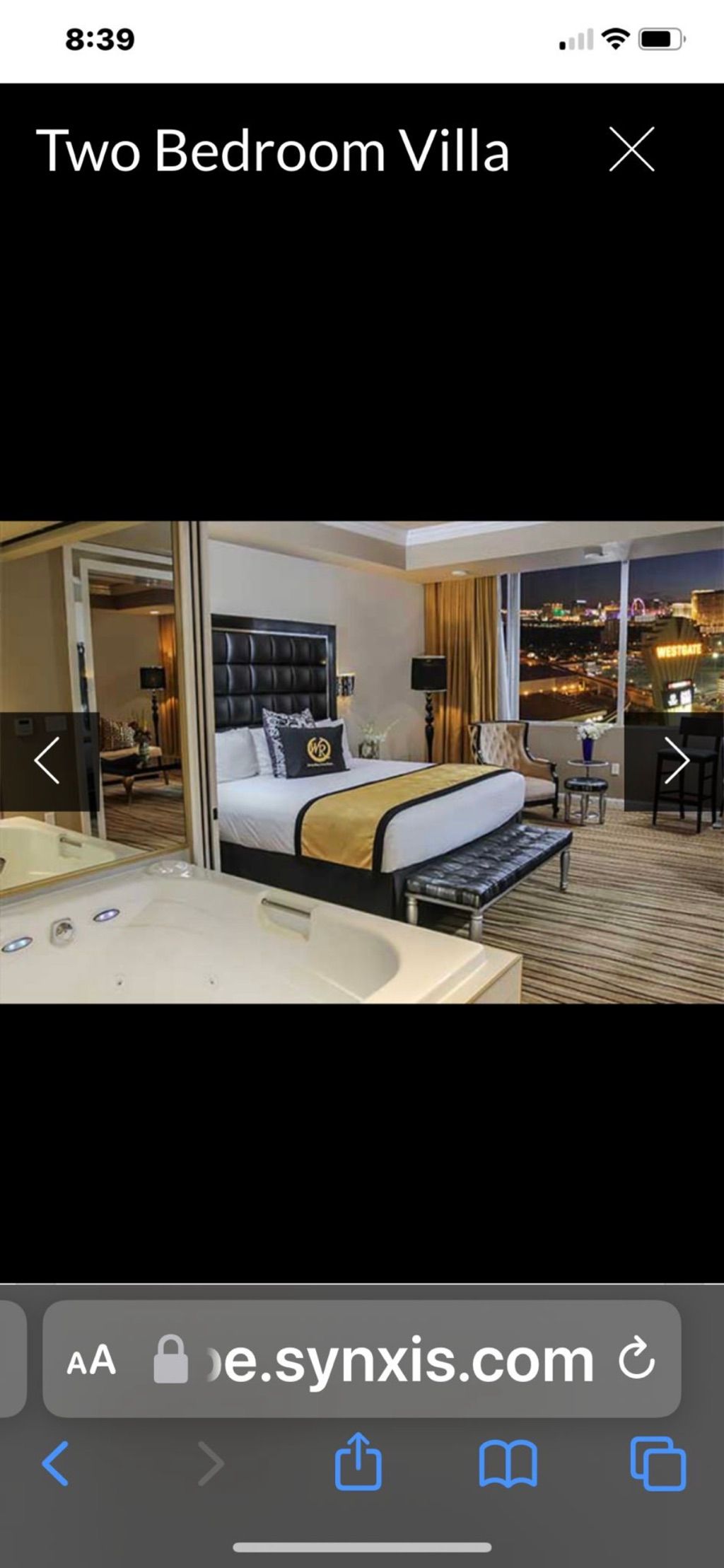This screenshot has height=1568, width=724.
Task: Open Safari bookmarks
Action: point(508,1463)
